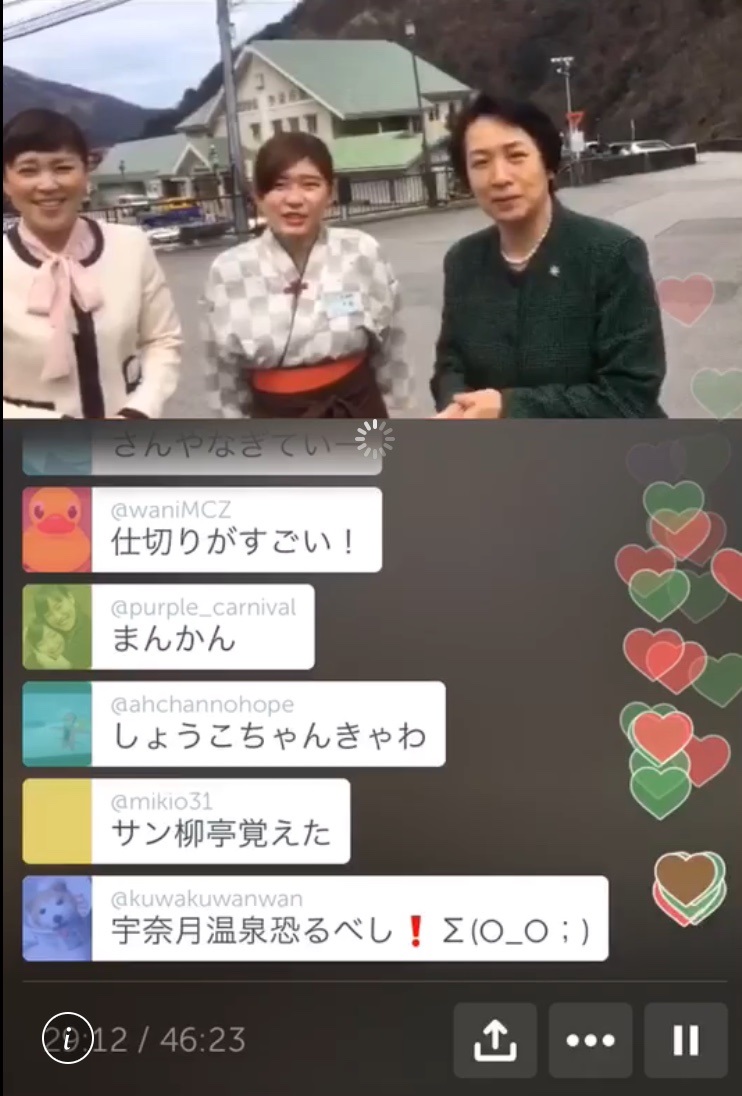Open the comment by @waniMCZ

pyautogui.click(x=235, y=530)
